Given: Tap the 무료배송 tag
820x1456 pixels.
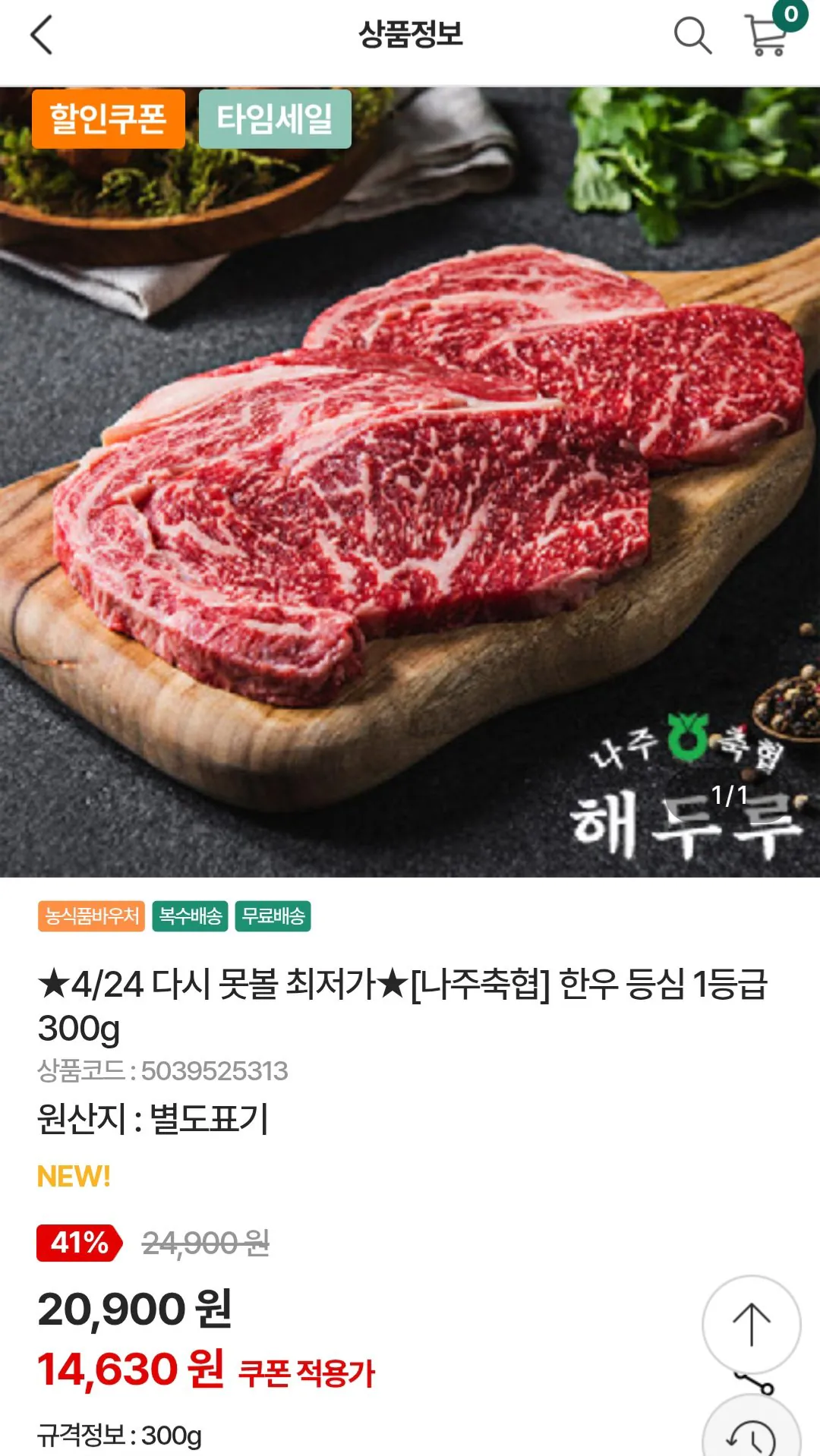Looking at the screenshot, I should (273, 918).
